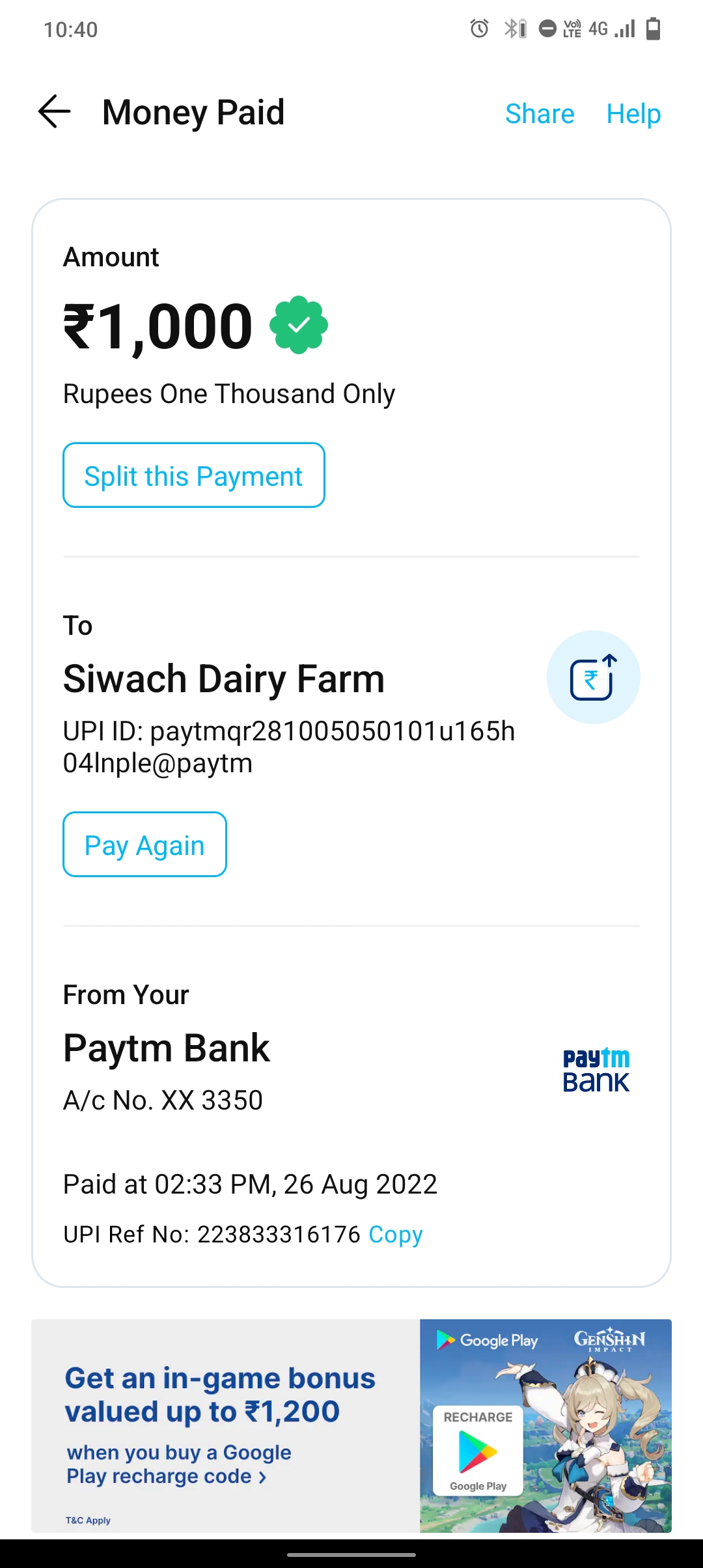Tap the rupee send icon beside Siwach Dairy Farm
This screenshot has width=703, height=1568.
pyautogui.click(x=593, y=677)
